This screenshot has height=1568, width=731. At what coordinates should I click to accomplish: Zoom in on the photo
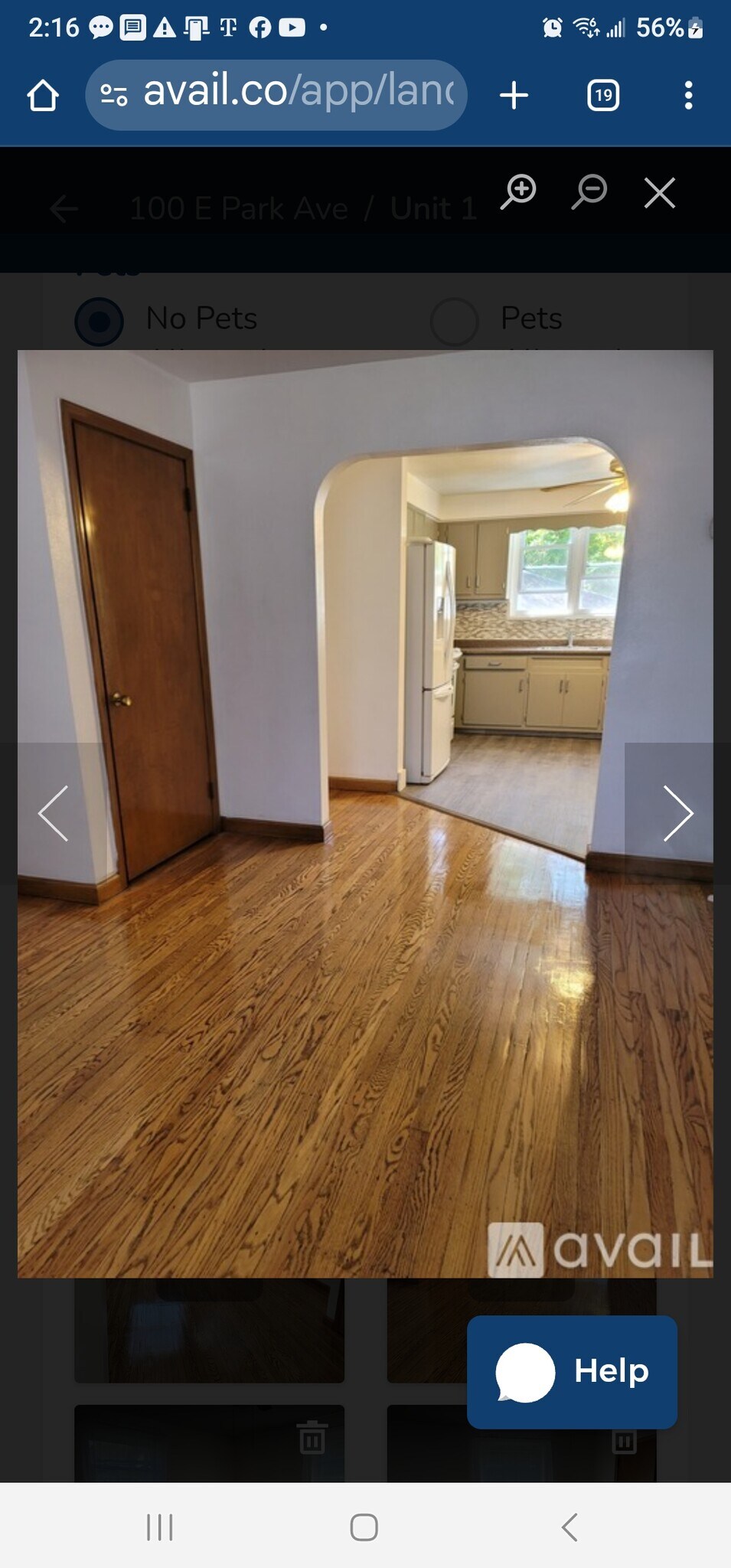pos(519,191)
